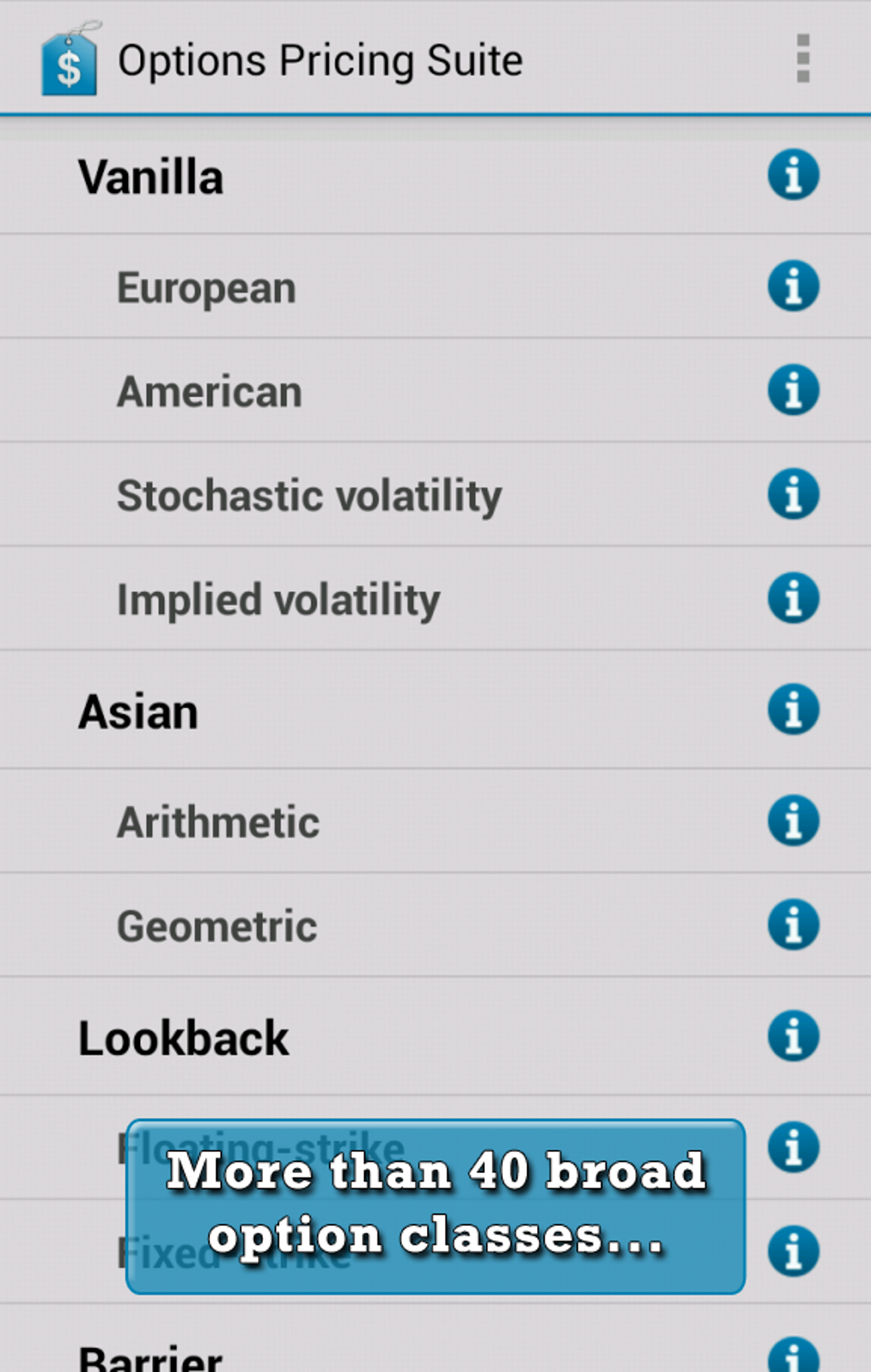871x1372 pixels.
Task: View info for Arithmetic option
Action: pyautogui.click(x=793, y=820)
